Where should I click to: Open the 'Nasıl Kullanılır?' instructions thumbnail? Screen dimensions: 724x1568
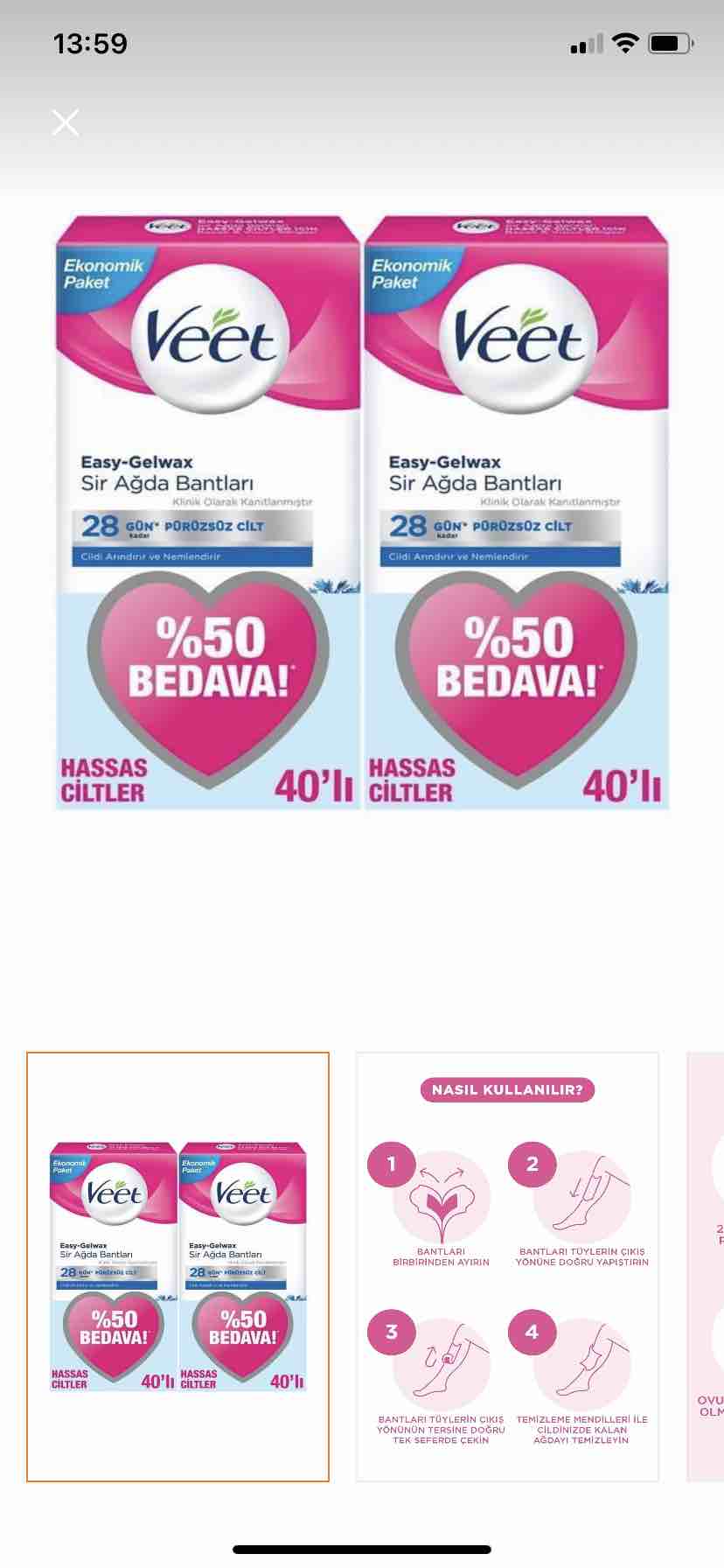(x=507, y=1267)
